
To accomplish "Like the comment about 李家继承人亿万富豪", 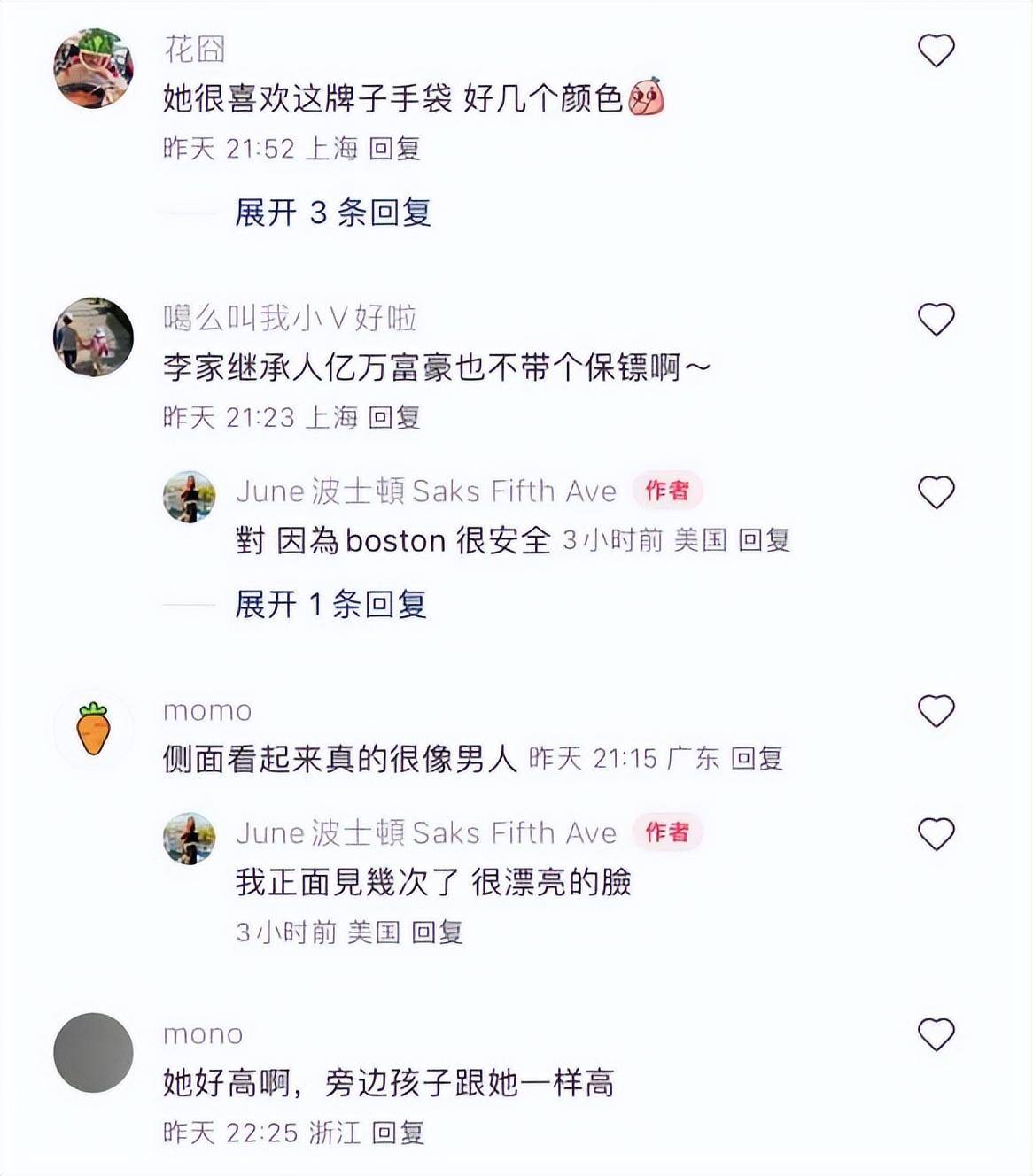I will tap(936, 319).
